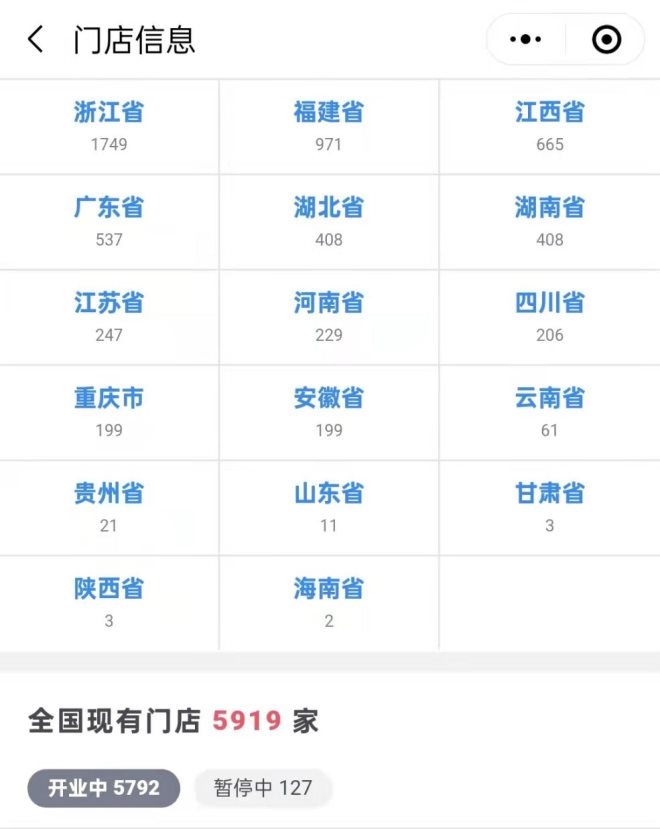Select 四川省 province
Screen dimensions: 660x829
coord(549,316)
